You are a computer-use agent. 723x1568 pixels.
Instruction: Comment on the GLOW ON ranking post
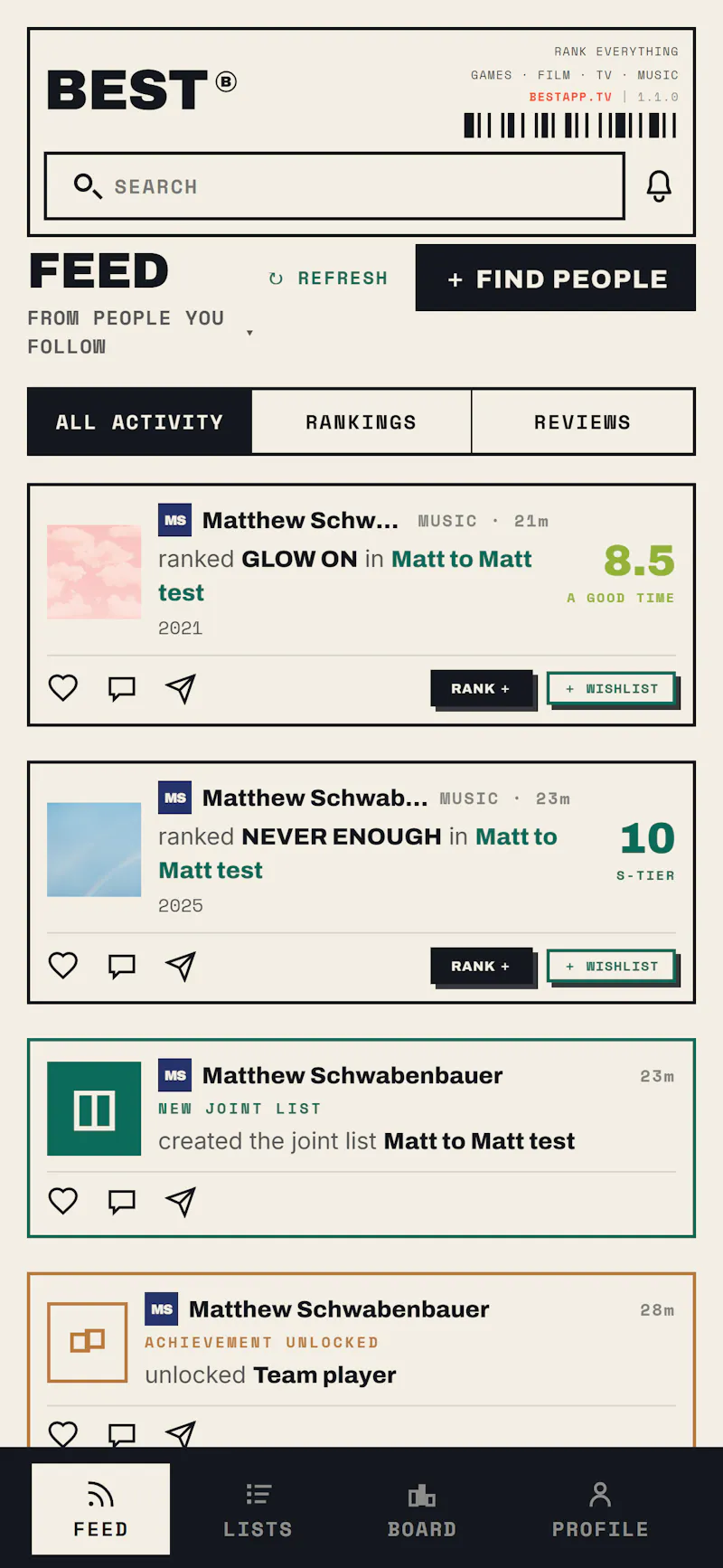tap(122, 689)
